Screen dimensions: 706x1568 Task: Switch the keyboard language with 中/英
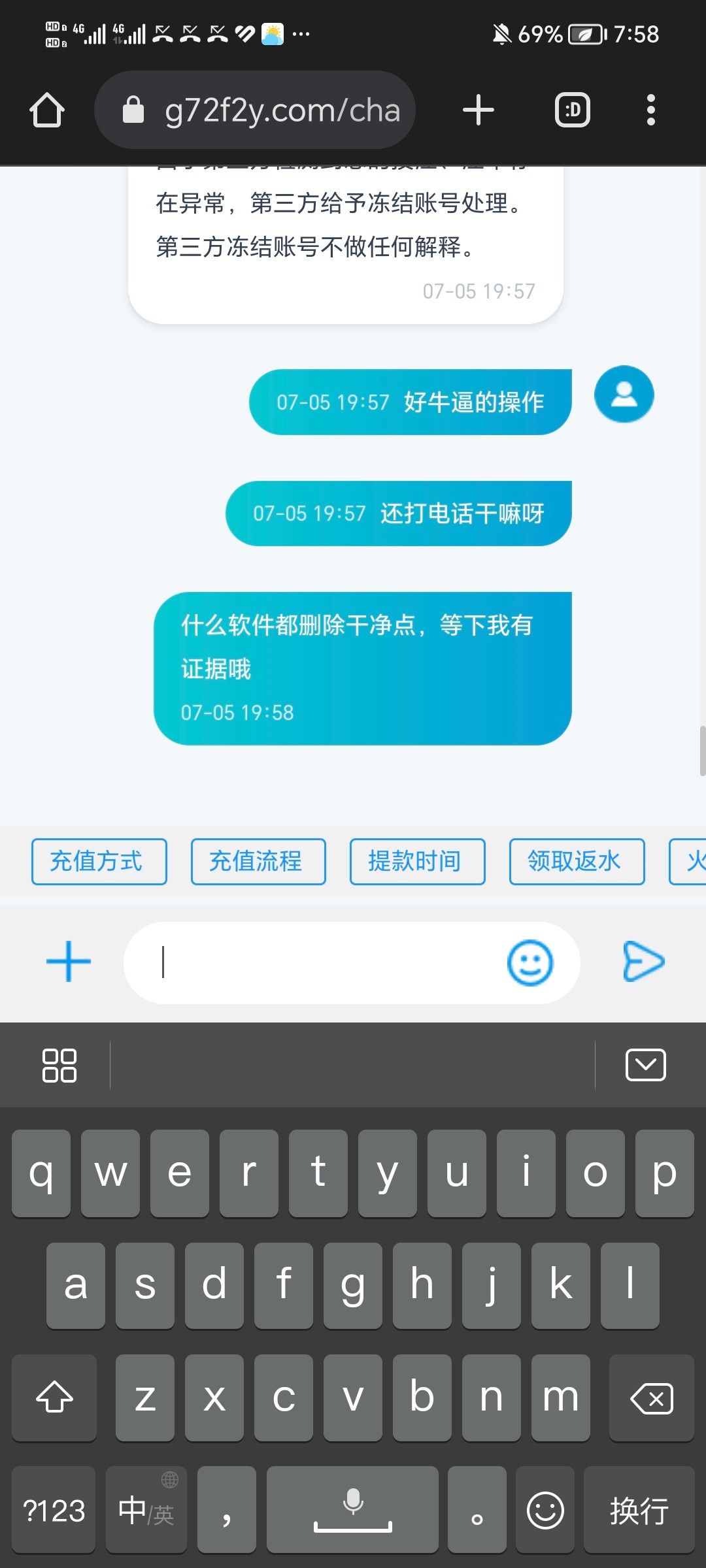(146, 1511)
